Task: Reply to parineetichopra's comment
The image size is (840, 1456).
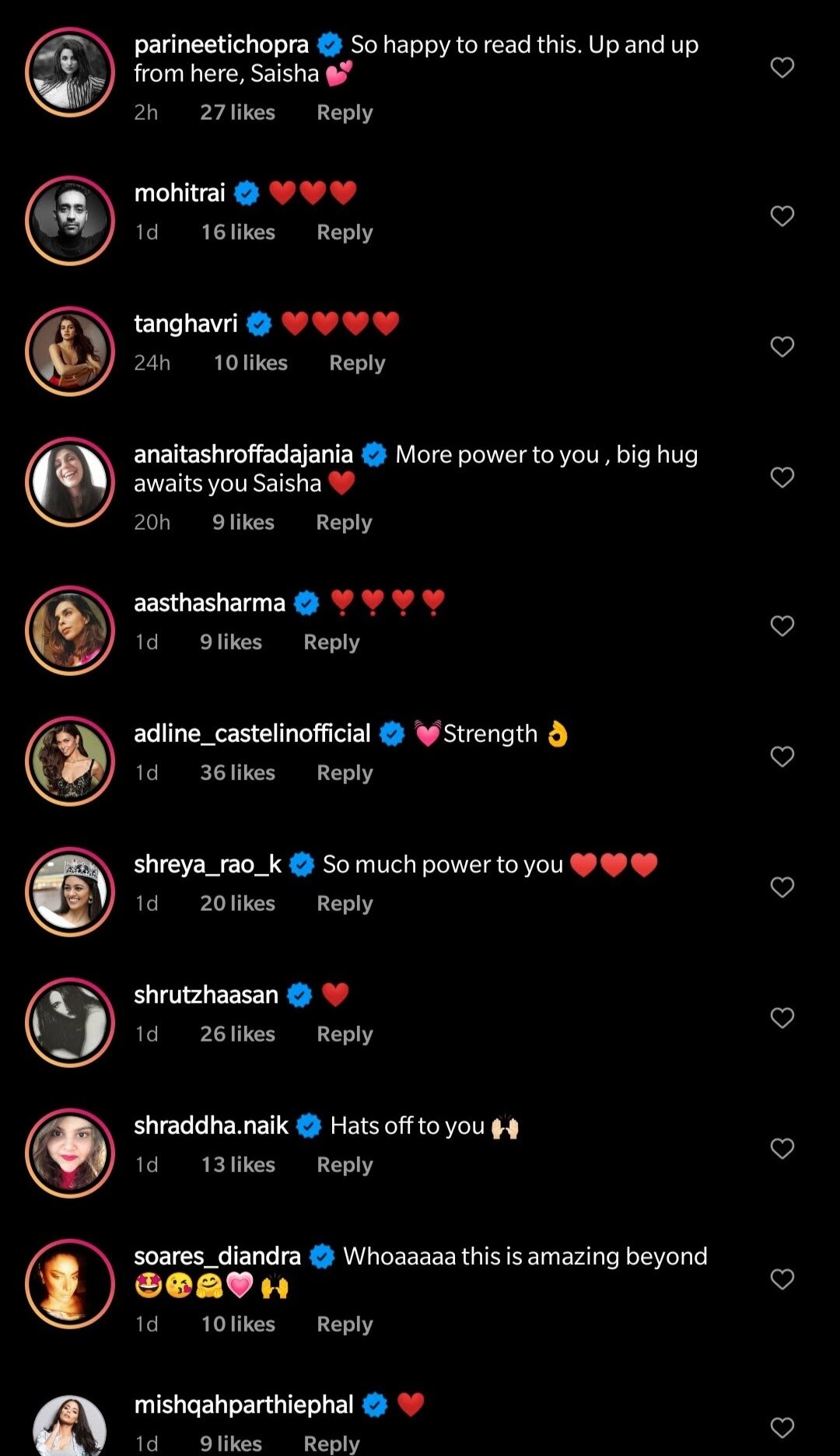Action: (x=345, y=113)
